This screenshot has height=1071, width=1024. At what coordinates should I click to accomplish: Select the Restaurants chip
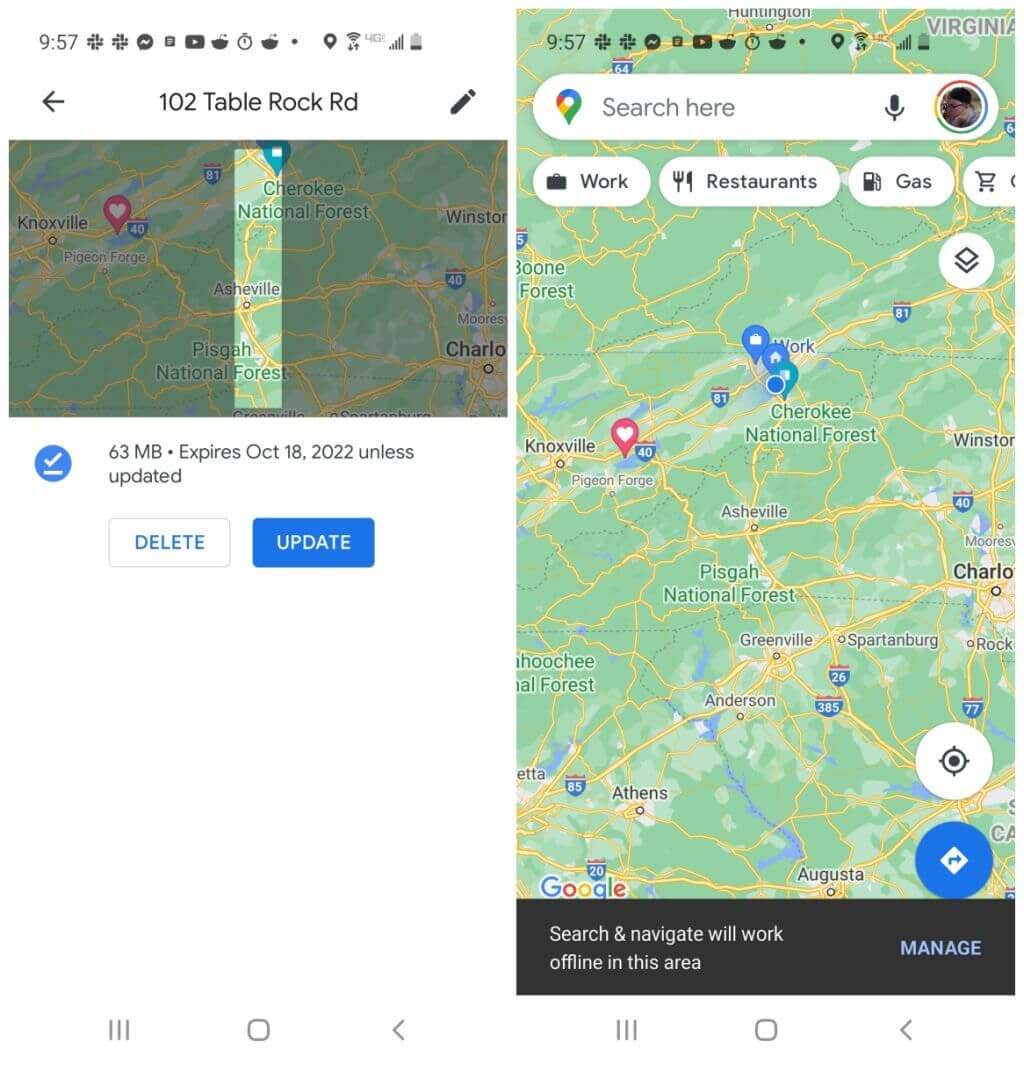click(x=748, y=181)
